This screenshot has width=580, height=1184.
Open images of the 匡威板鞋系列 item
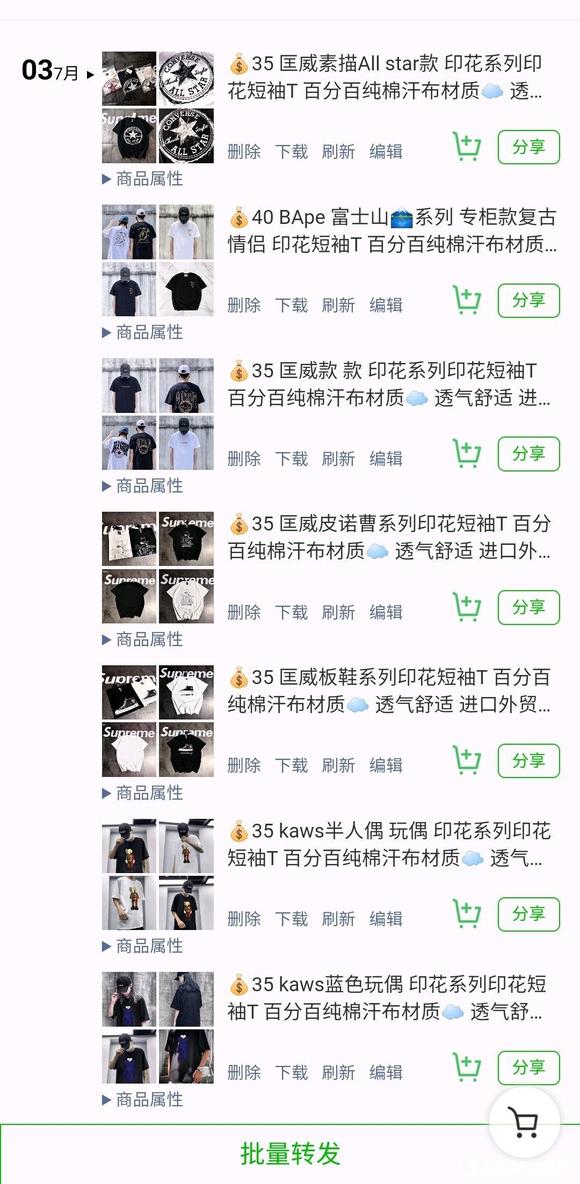(158, 721)
